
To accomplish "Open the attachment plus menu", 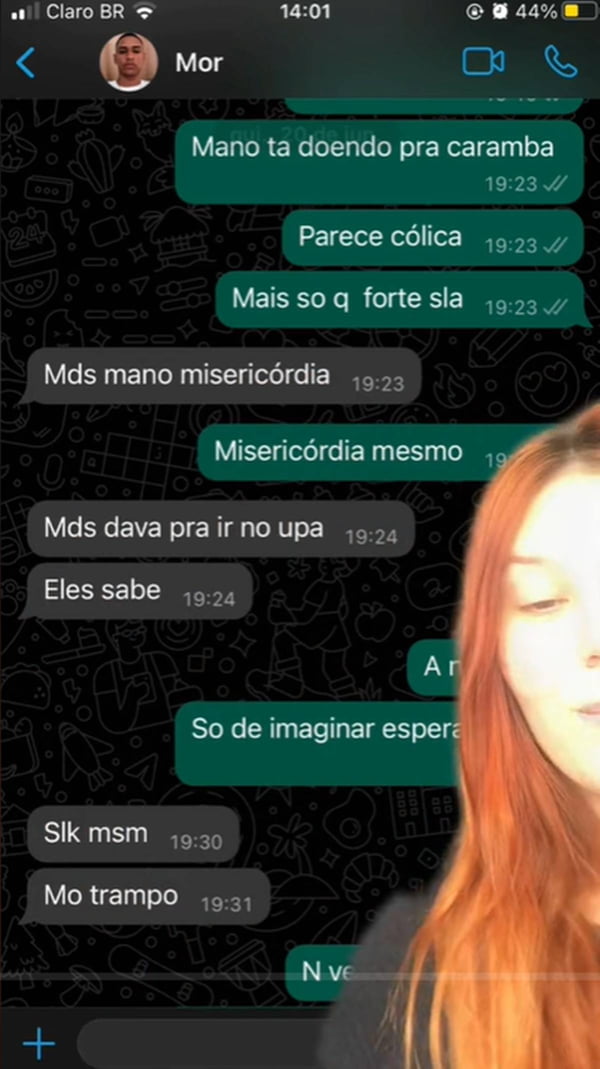I will 38,1045.
